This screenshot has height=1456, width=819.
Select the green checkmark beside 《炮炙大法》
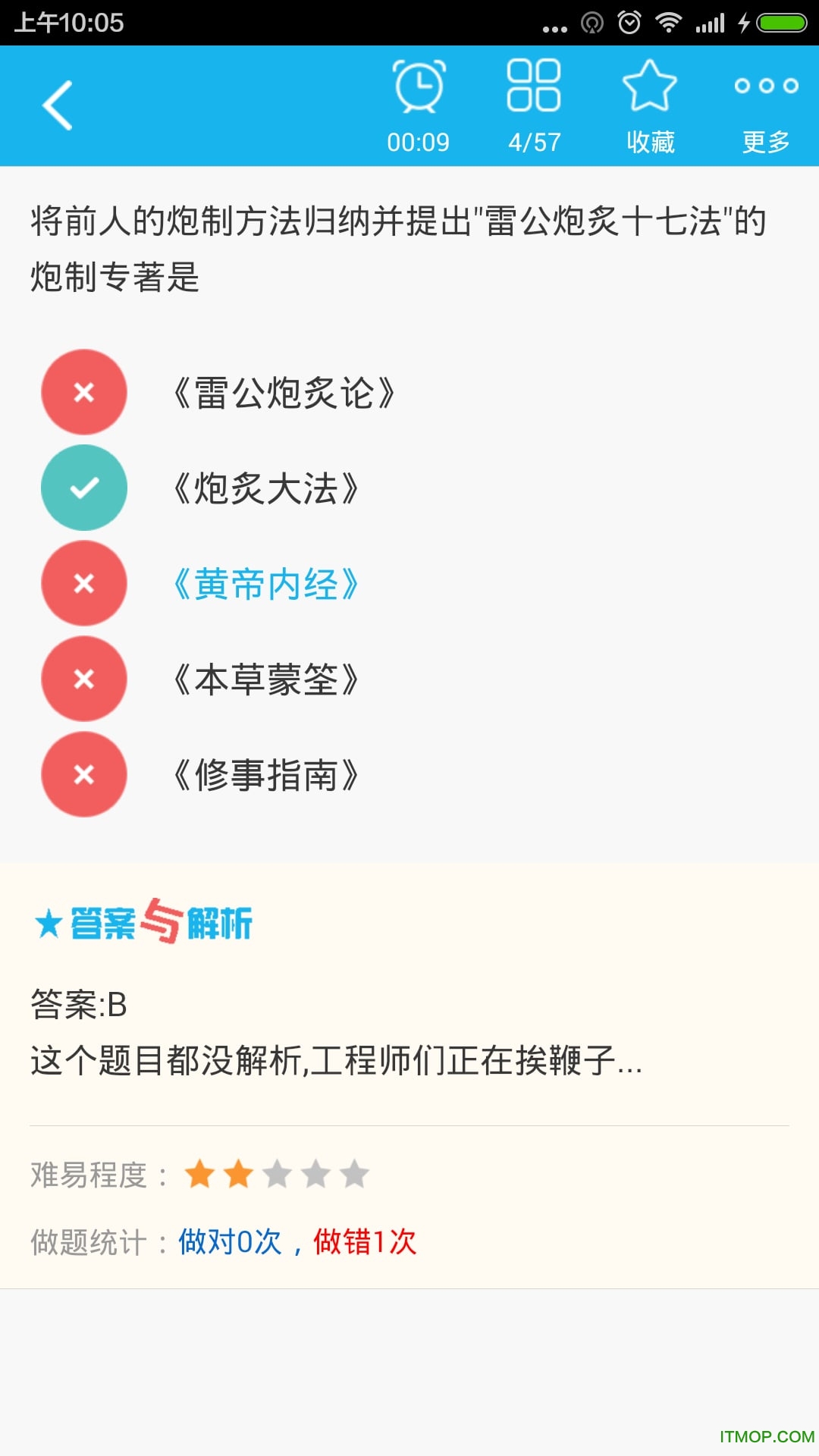(x=83, y=488)
